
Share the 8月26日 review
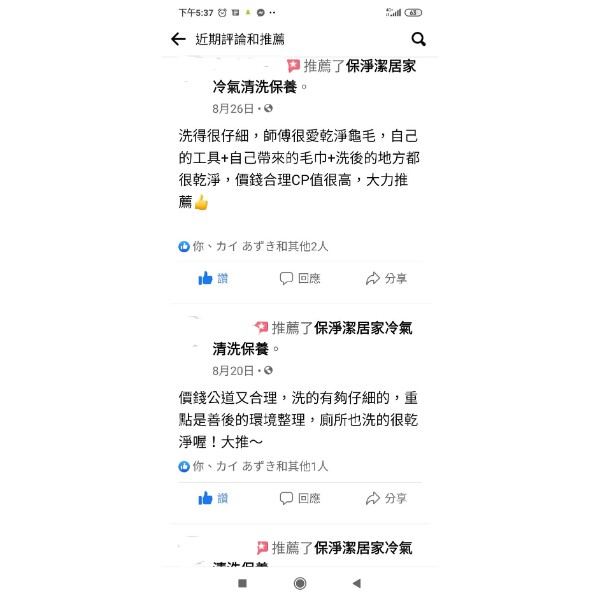tap(386, 278)
